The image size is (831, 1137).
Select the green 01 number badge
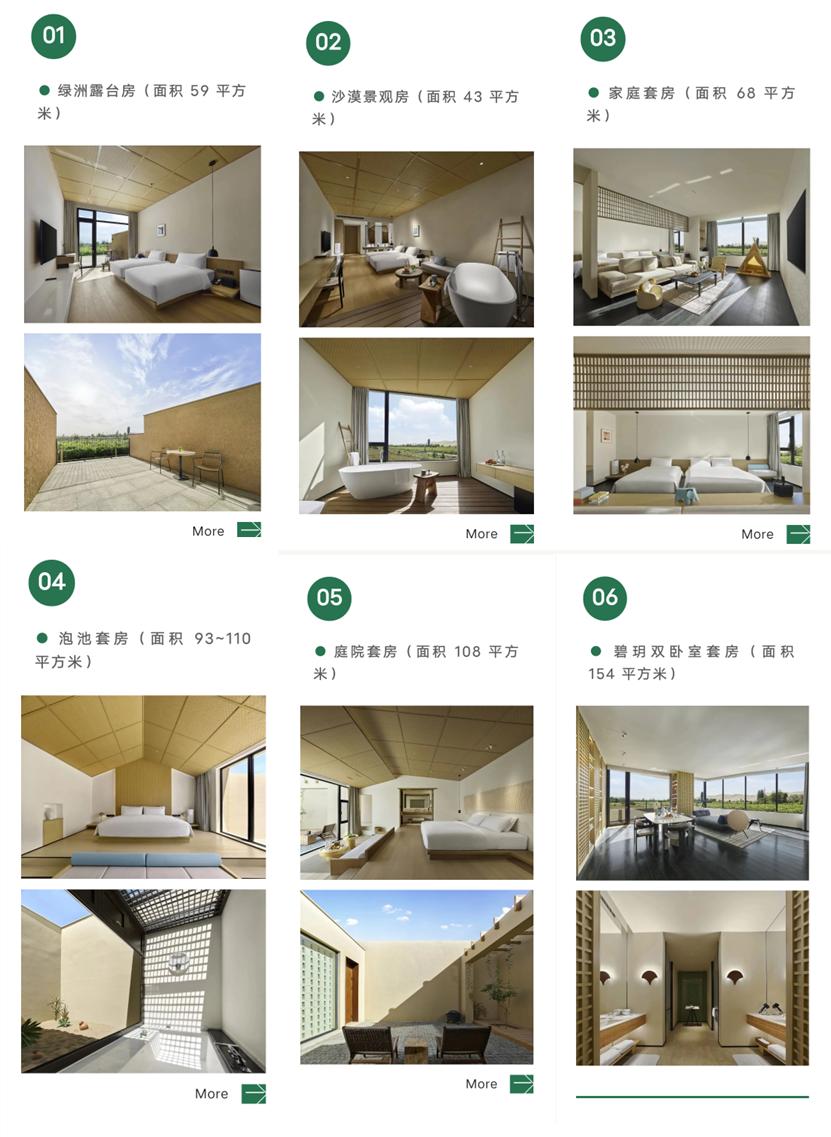(55, 36)
